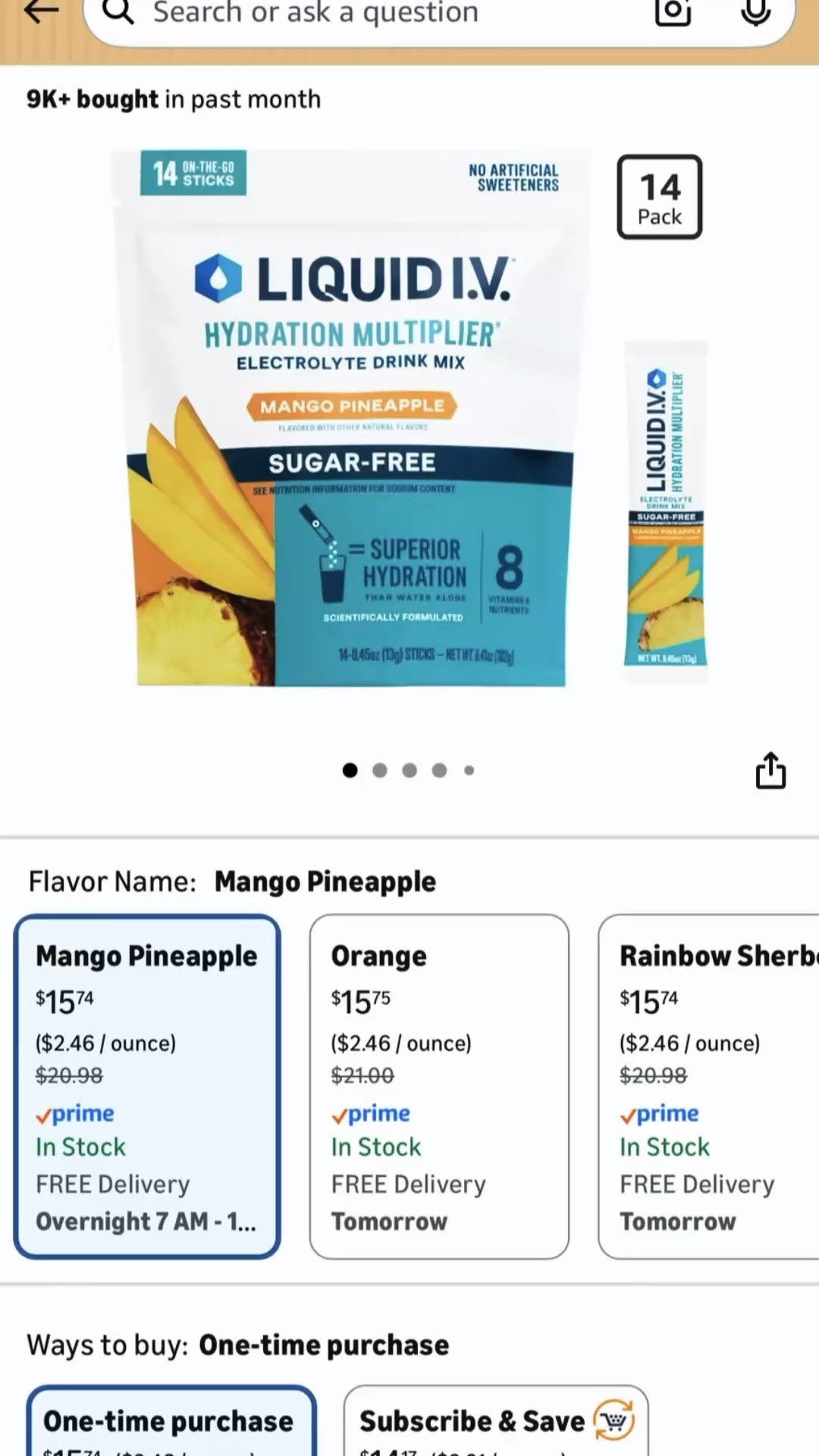Viewport: 819px width, 1456px height.
Task: Switch to Subscribe & Save
Action: coord(496,1423)
